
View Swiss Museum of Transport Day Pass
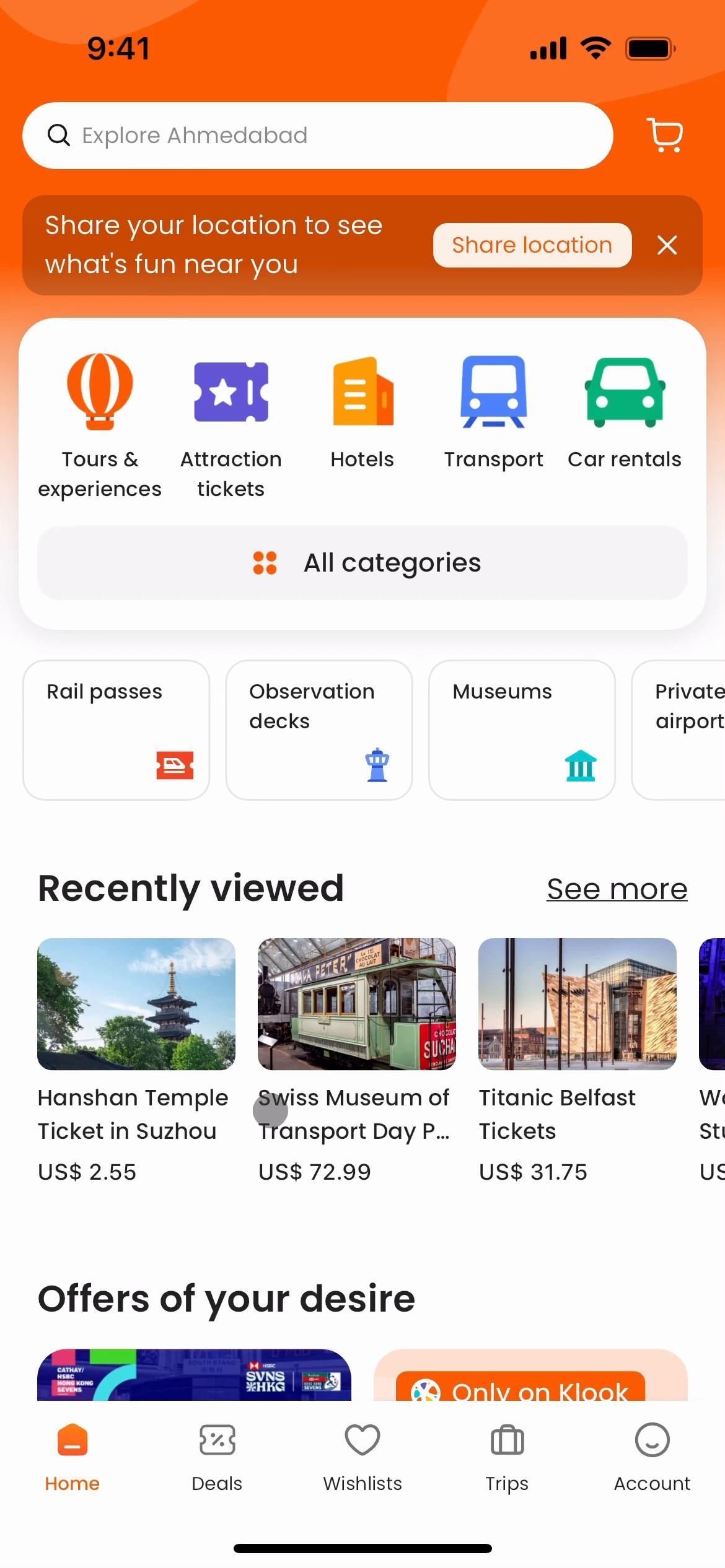pyautogui.click(x=357, y=1059)
